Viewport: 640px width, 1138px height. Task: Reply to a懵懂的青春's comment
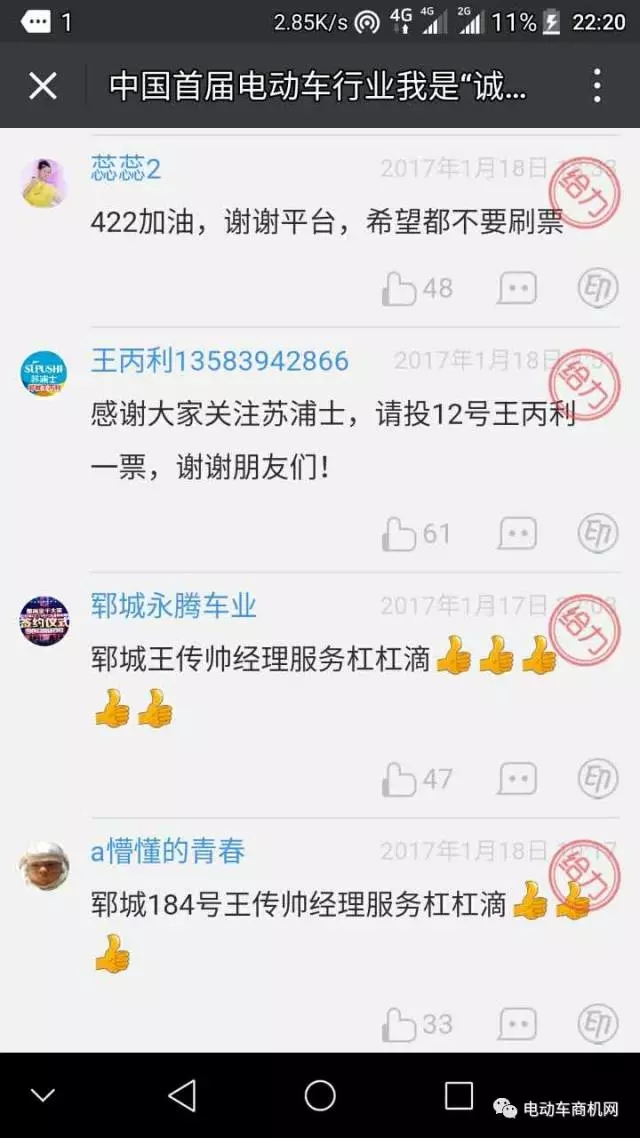[x=517, y=1024]
